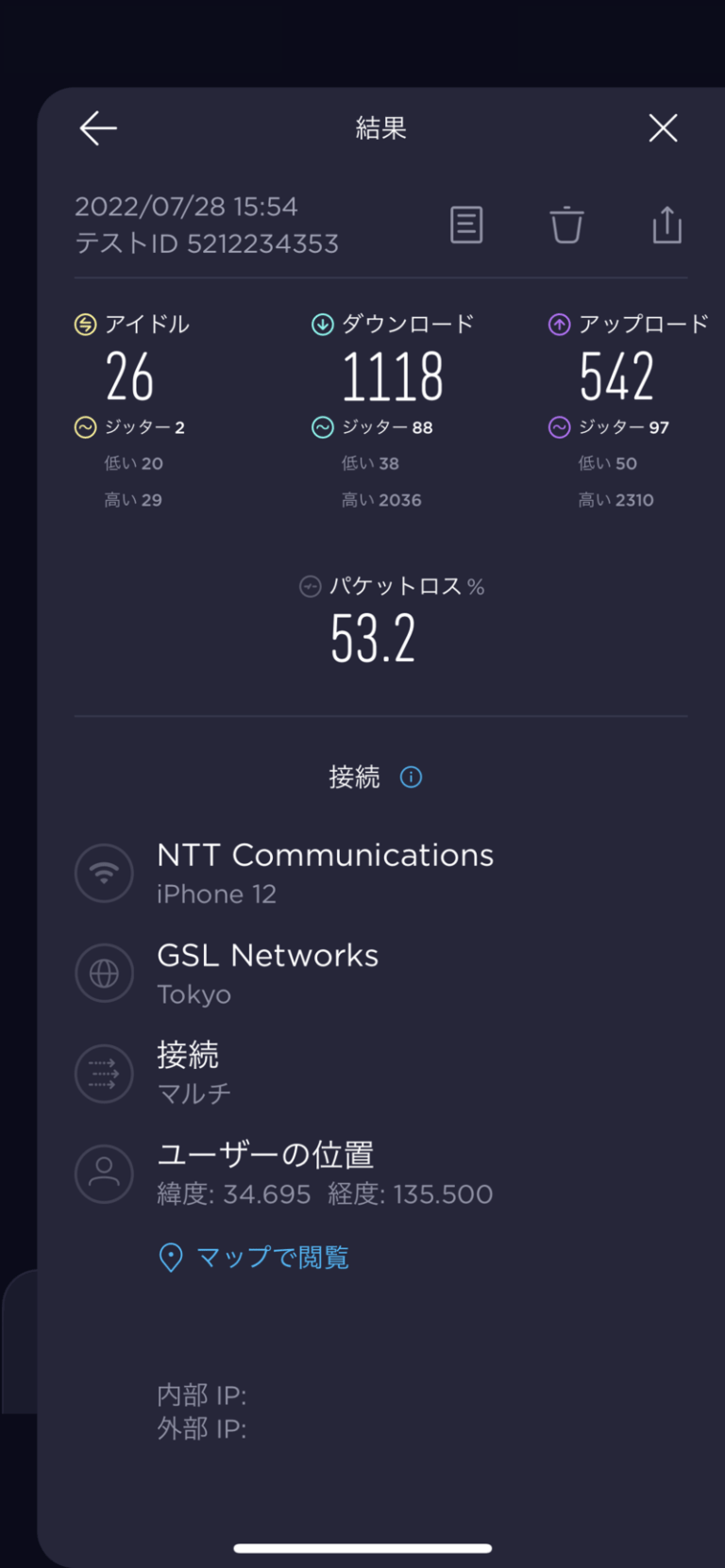
Task: Open connection info icon next to 接続
Action: pos(411,777)
